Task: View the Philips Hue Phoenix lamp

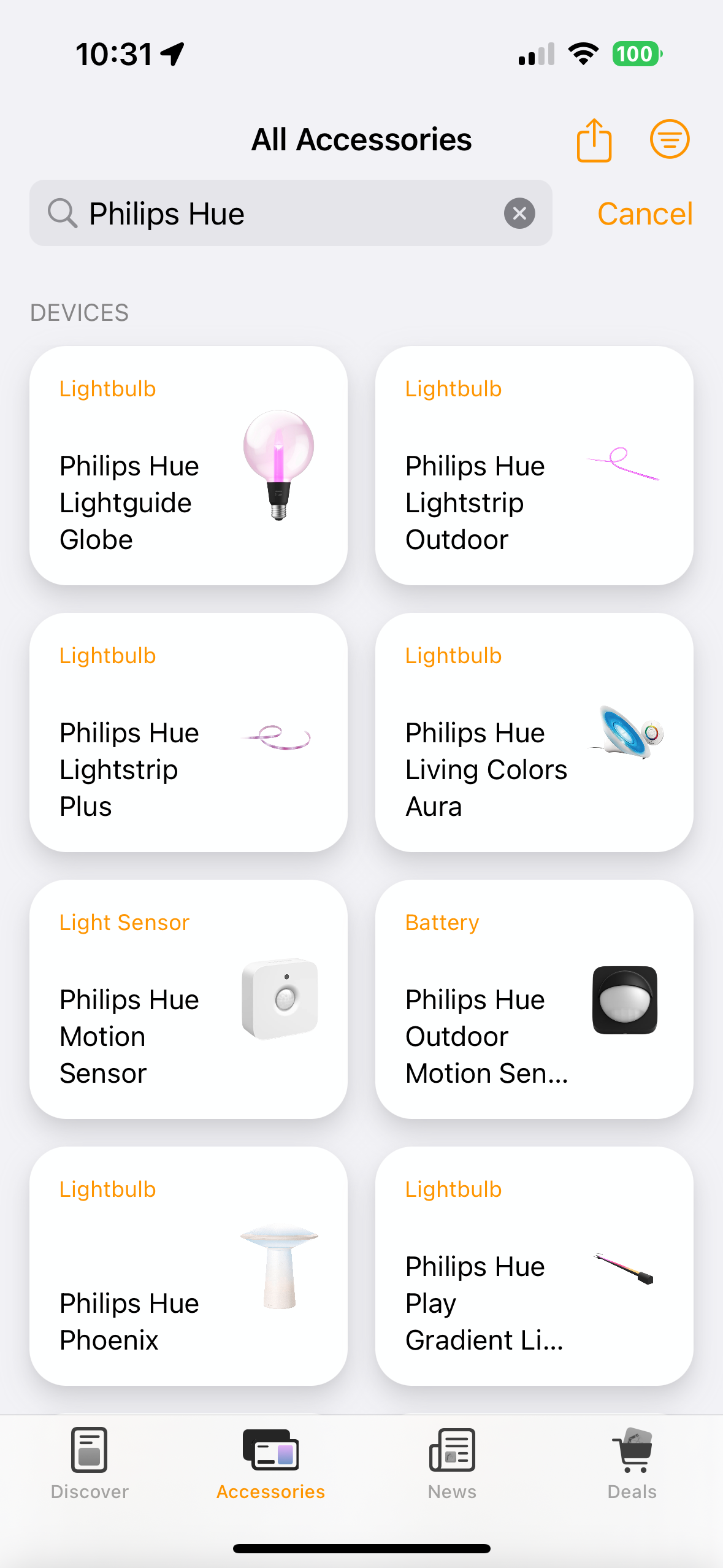Action: (188, 1266)
